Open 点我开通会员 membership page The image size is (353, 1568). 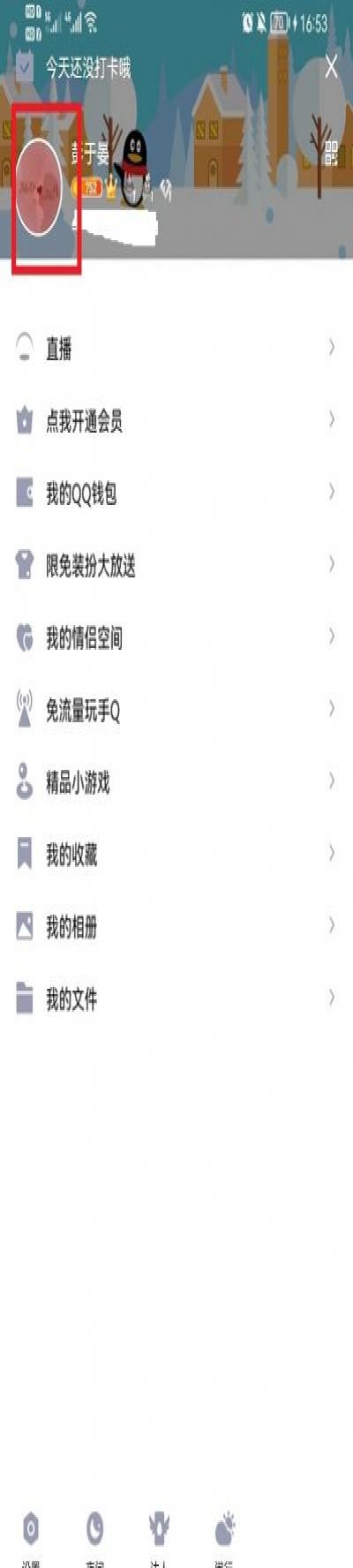click(176, 420)
